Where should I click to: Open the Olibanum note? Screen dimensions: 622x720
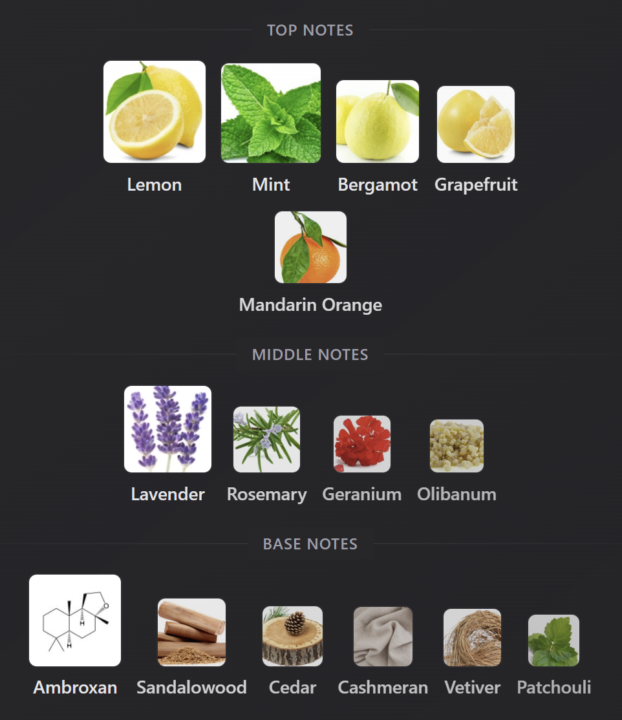click(x=456, y=446)
